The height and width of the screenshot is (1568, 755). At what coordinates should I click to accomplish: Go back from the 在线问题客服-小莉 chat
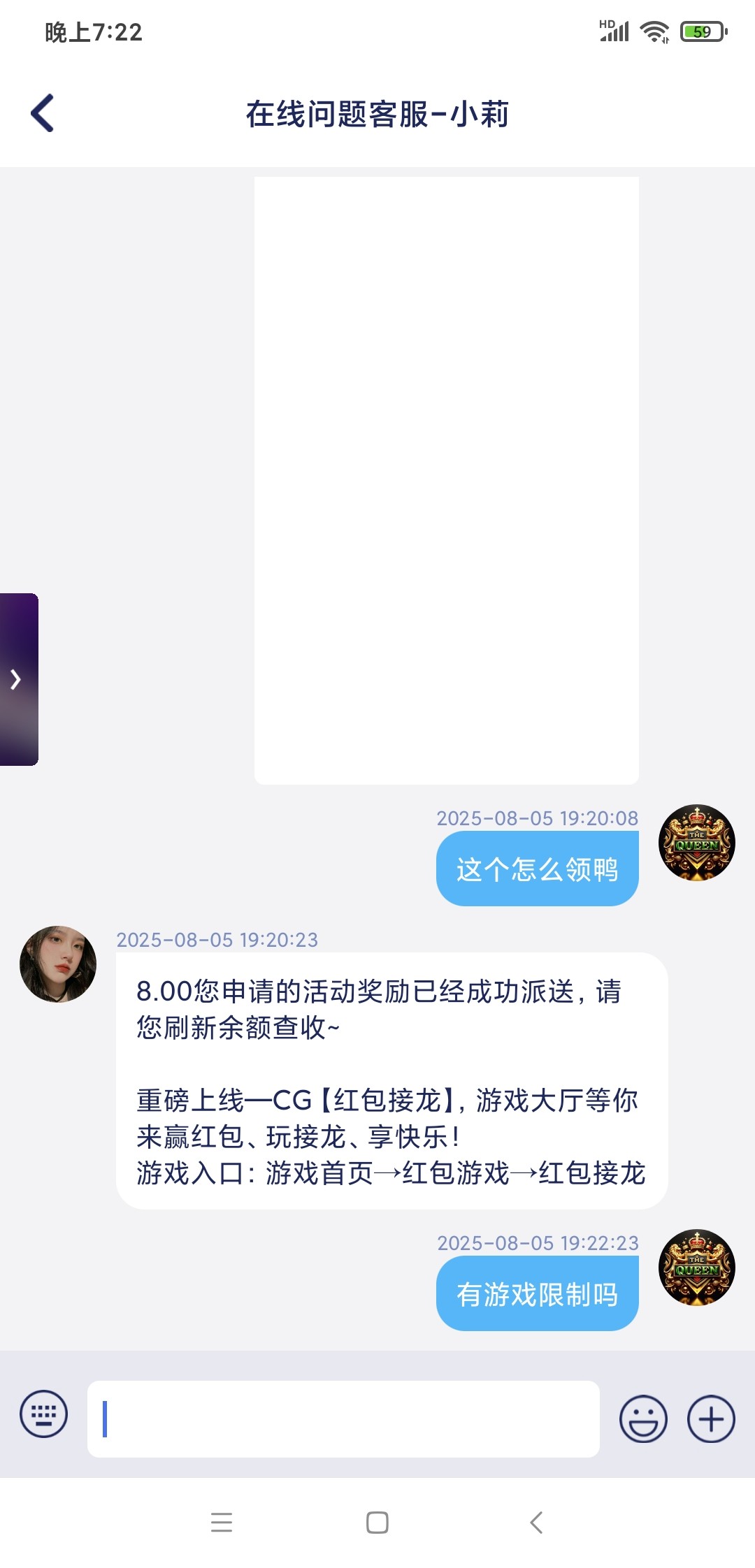pyautogui.click(x=43, y=113)
